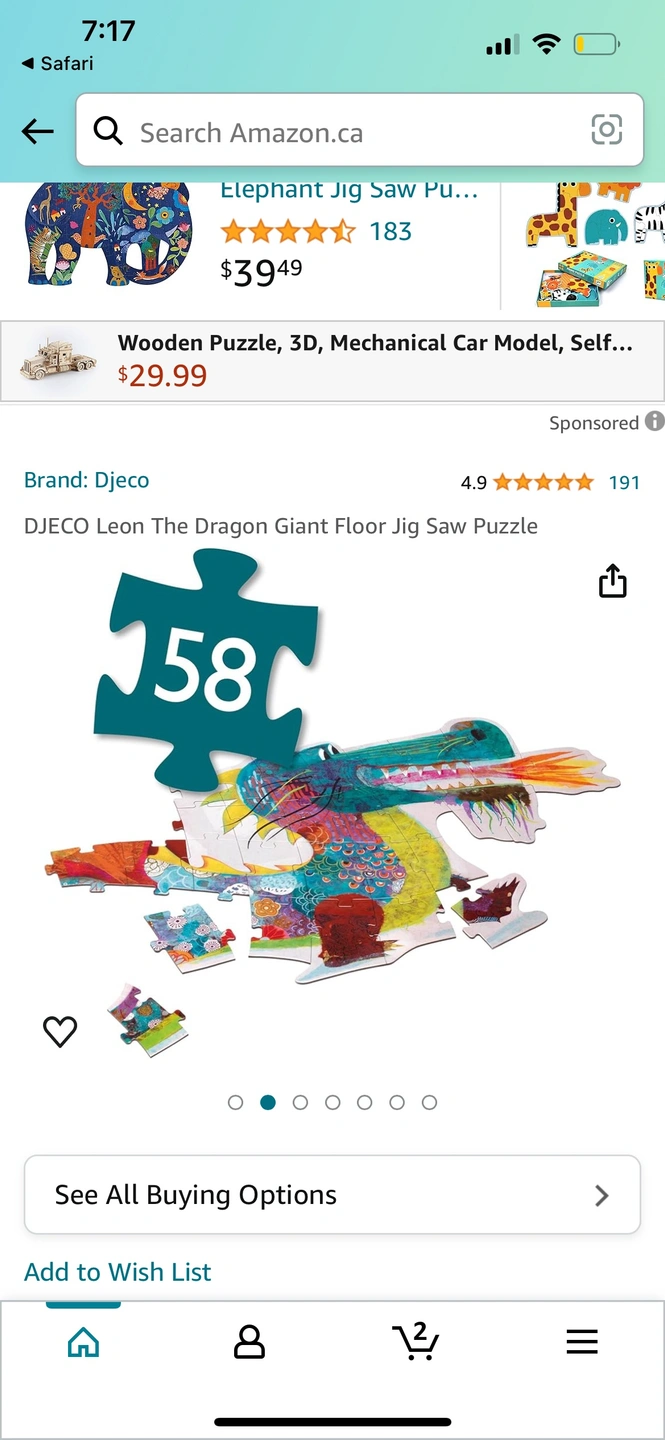665x1440 pixels.
Task: Open the Sponsored info icon
Action: point(655,422)
